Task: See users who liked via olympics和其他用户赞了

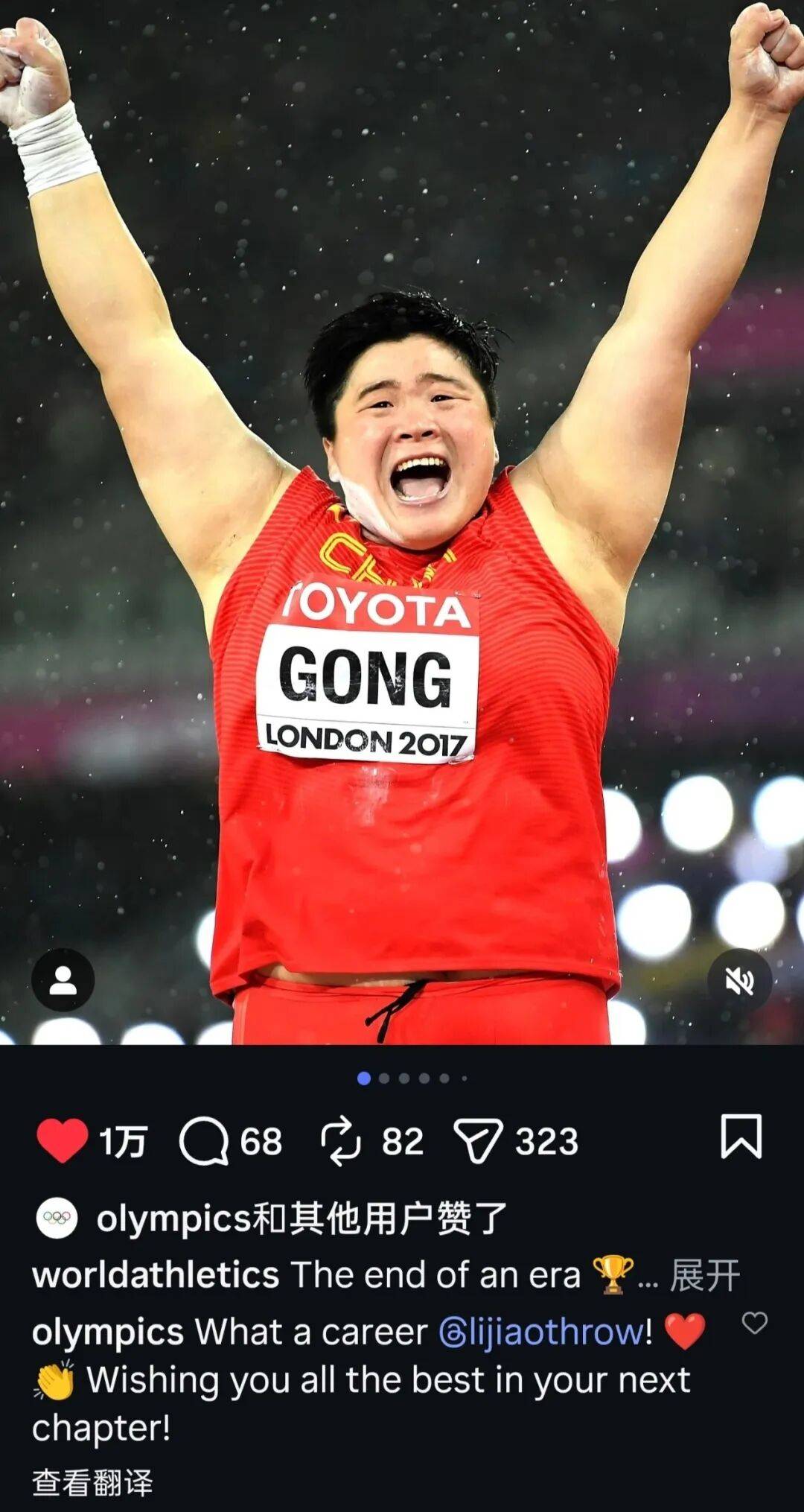Action: [x=301, y=1219]
